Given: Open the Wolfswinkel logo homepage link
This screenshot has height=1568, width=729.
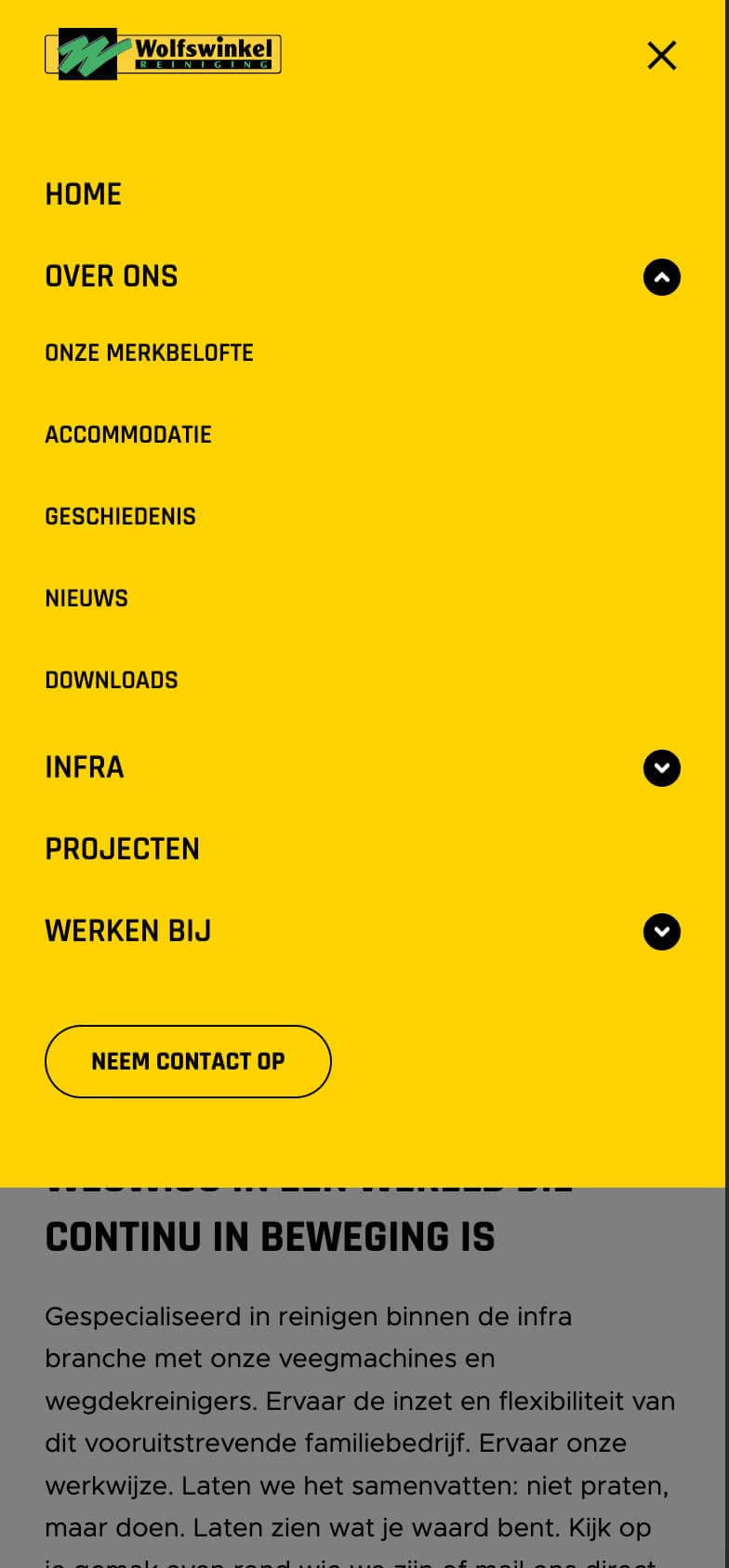Looking at the screenshot, I should [163, 54].
